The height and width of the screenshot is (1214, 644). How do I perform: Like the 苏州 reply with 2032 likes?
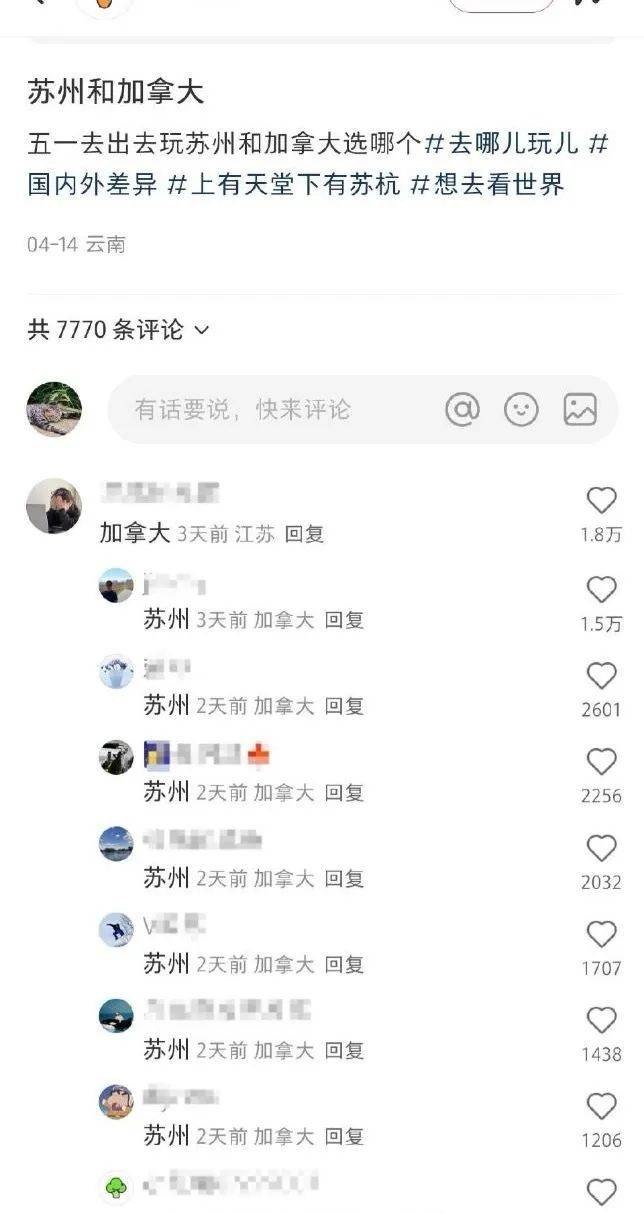[601, 849]
